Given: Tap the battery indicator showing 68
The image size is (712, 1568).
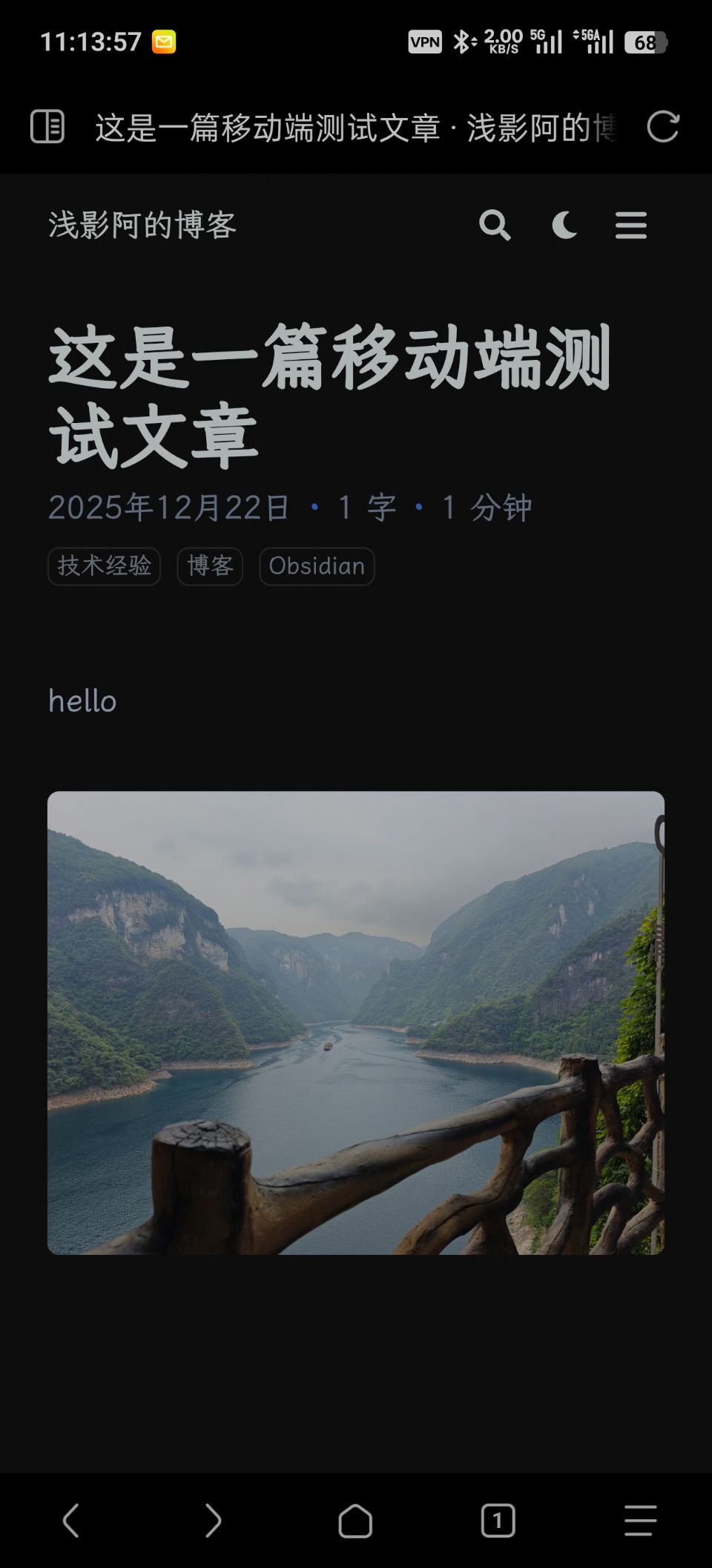Looking at the screenshot, I should 644,42.
